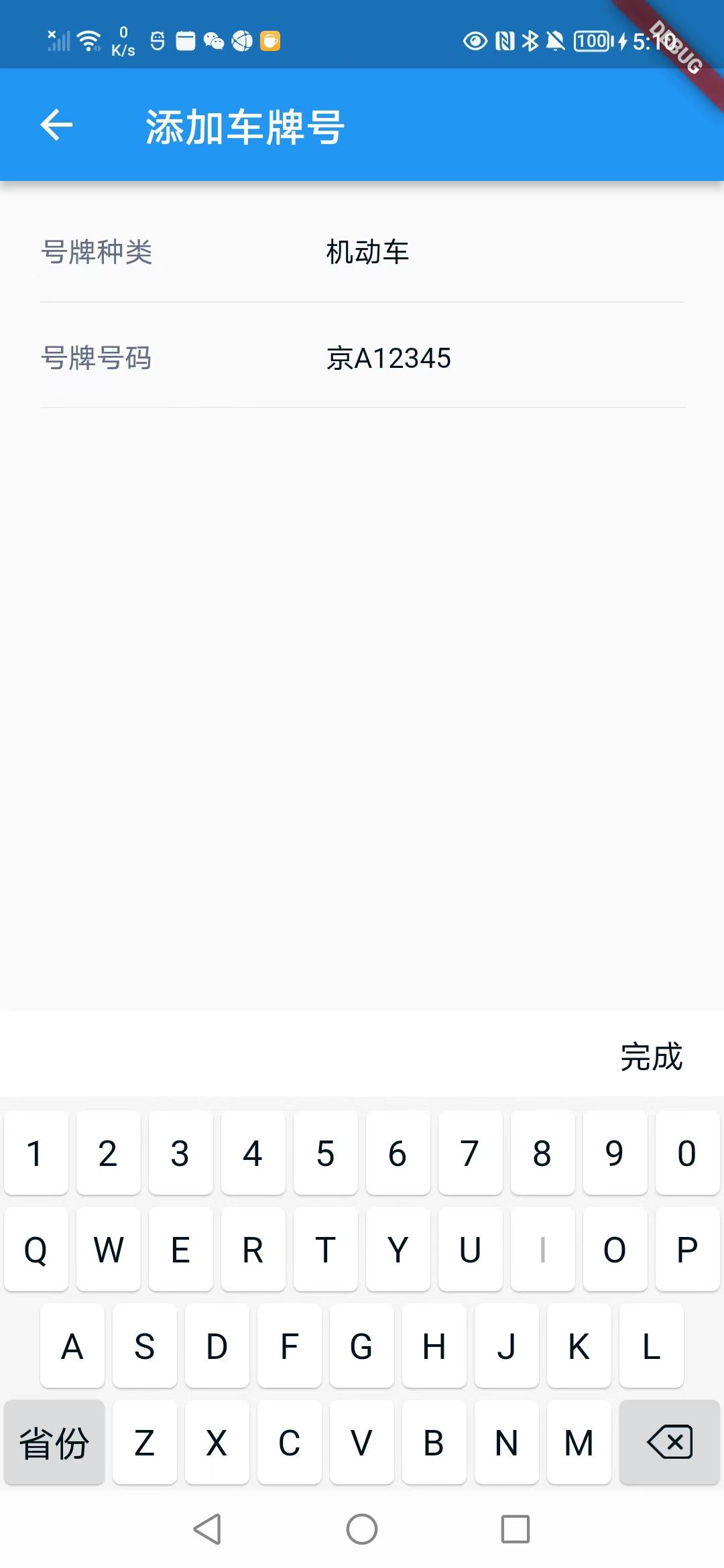Image resolution: width=724 pixels, height=1568 pixels.
Task: Go to the home screen via system nav
Action: click(x=362, y=1529)
